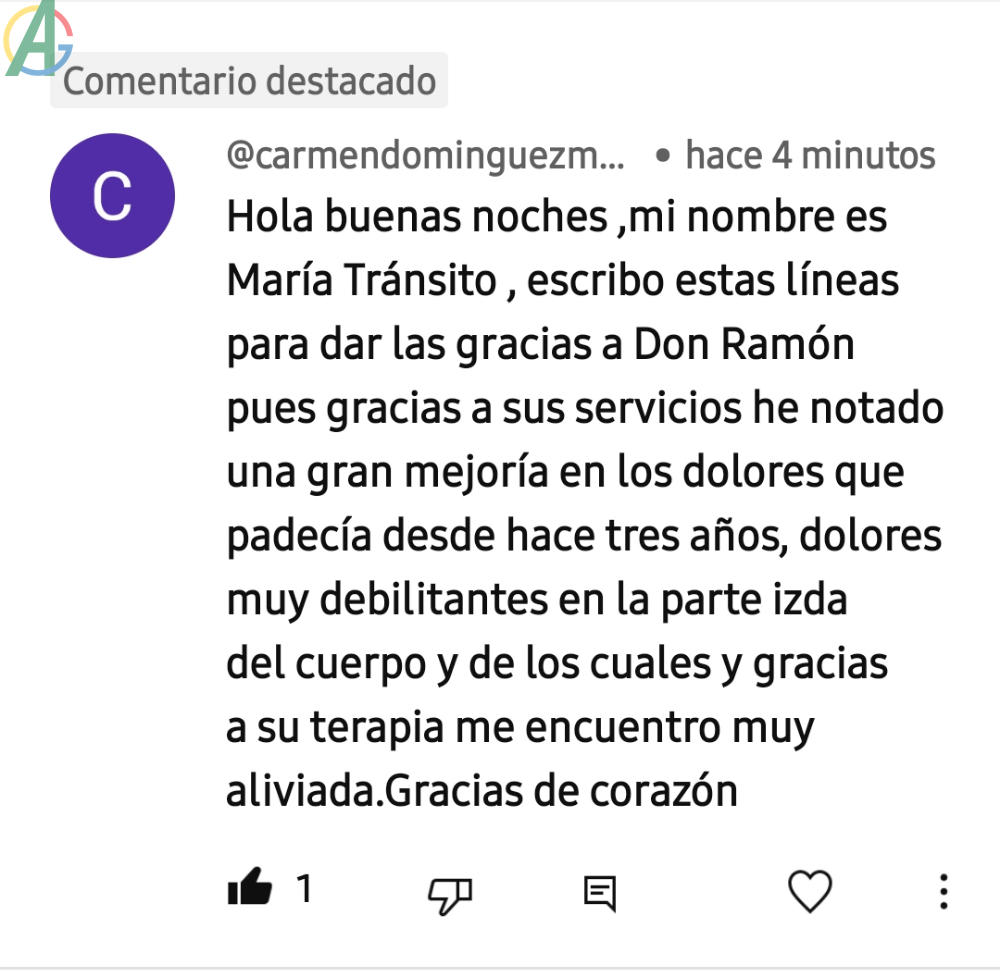
Task: Give a heart to this comment
Action: click(x=809, y=890)
